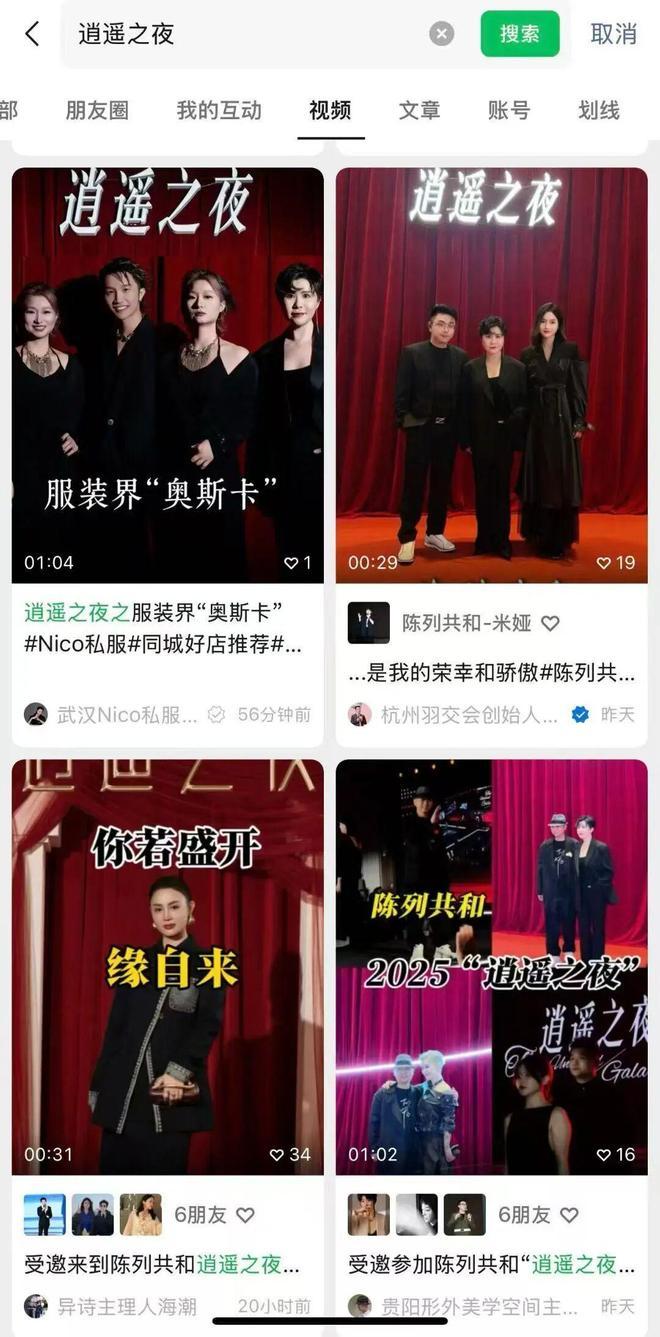Play the 00:29 red carpet video

coord(491,375)
